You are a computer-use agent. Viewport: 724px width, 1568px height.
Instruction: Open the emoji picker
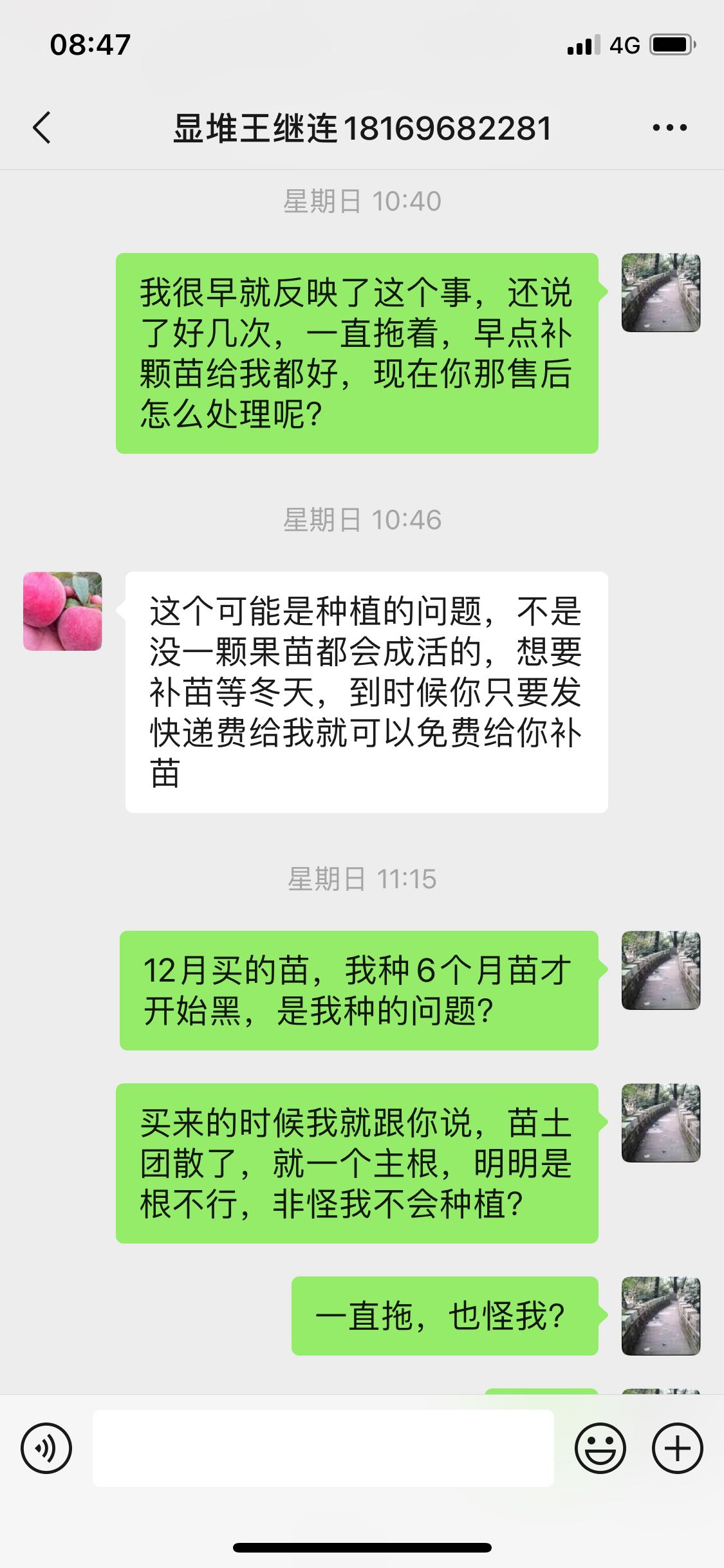tap(600, 1448)
